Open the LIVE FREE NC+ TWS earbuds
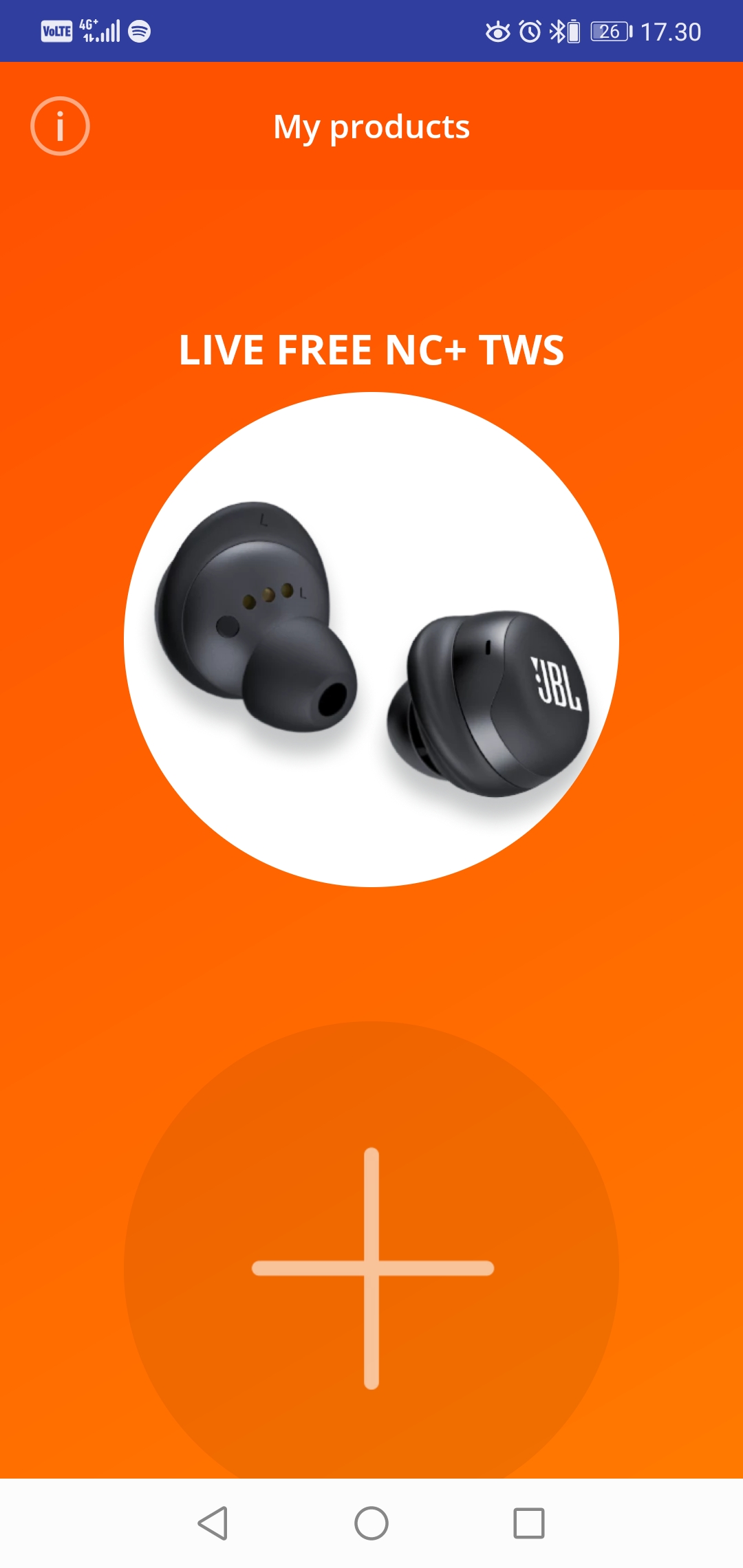The image size is (743, 1568). click(371, 640)
